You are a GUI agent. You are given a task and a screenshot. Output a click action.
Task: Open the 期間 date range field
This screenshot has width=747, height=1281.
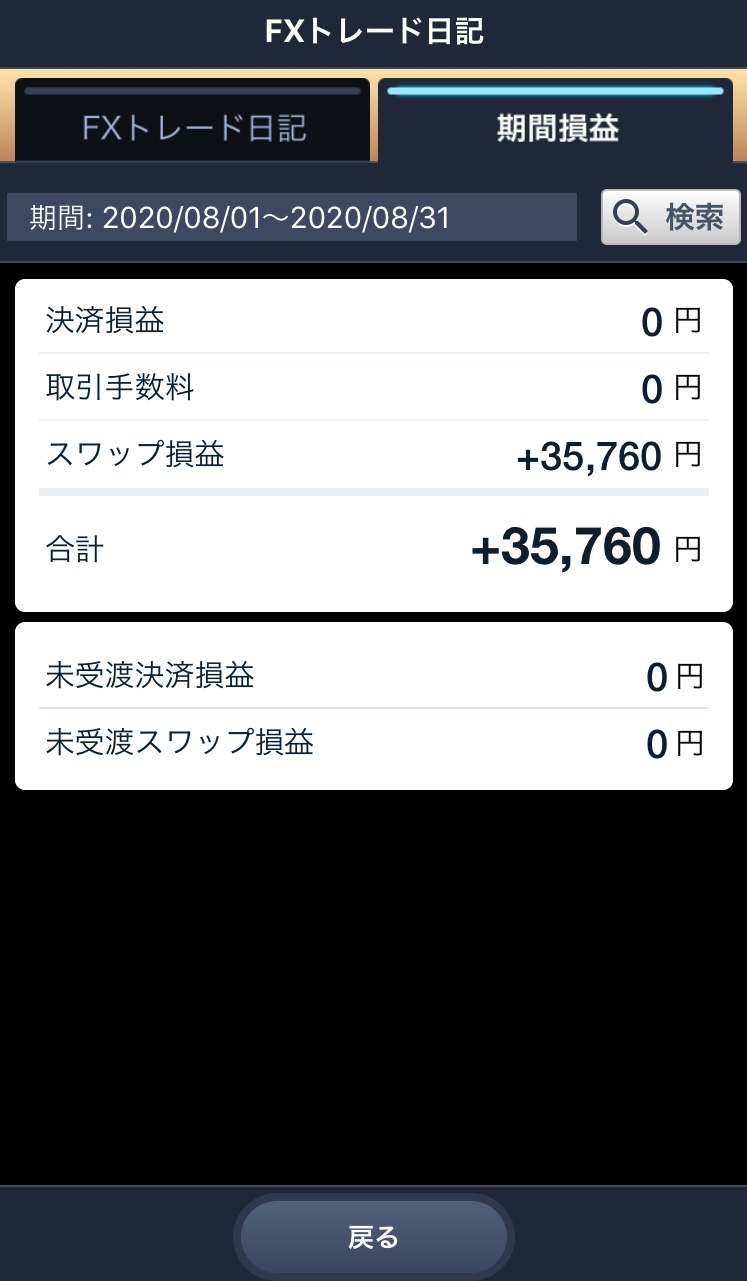point(292,217)
